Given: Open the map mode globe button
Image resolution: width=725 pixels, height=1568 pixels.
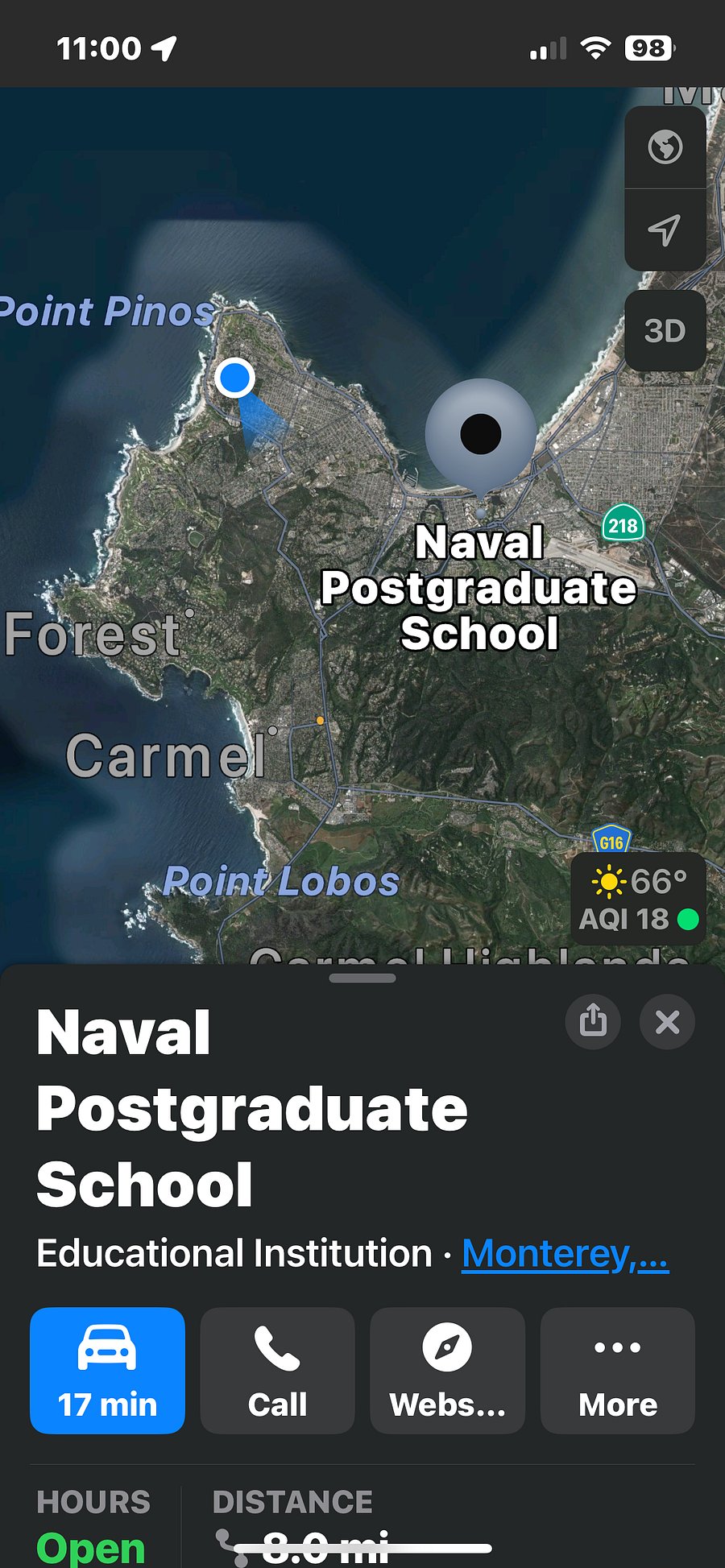Looking at the screenshot, I should click(x=665, y=147).
